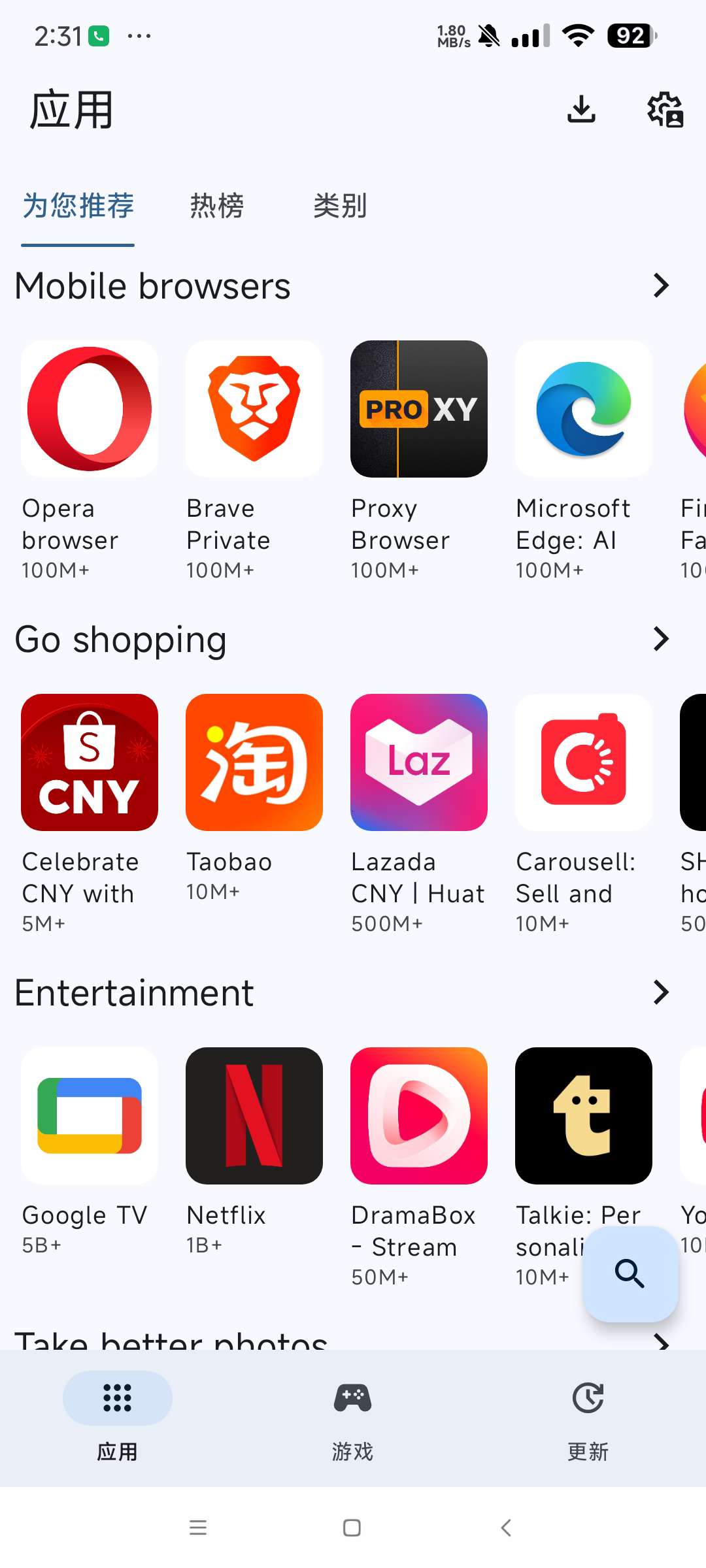This screenshot has height=1568, width=706.
Task: View Microsoft Edge app details
Action: [584, 409]
